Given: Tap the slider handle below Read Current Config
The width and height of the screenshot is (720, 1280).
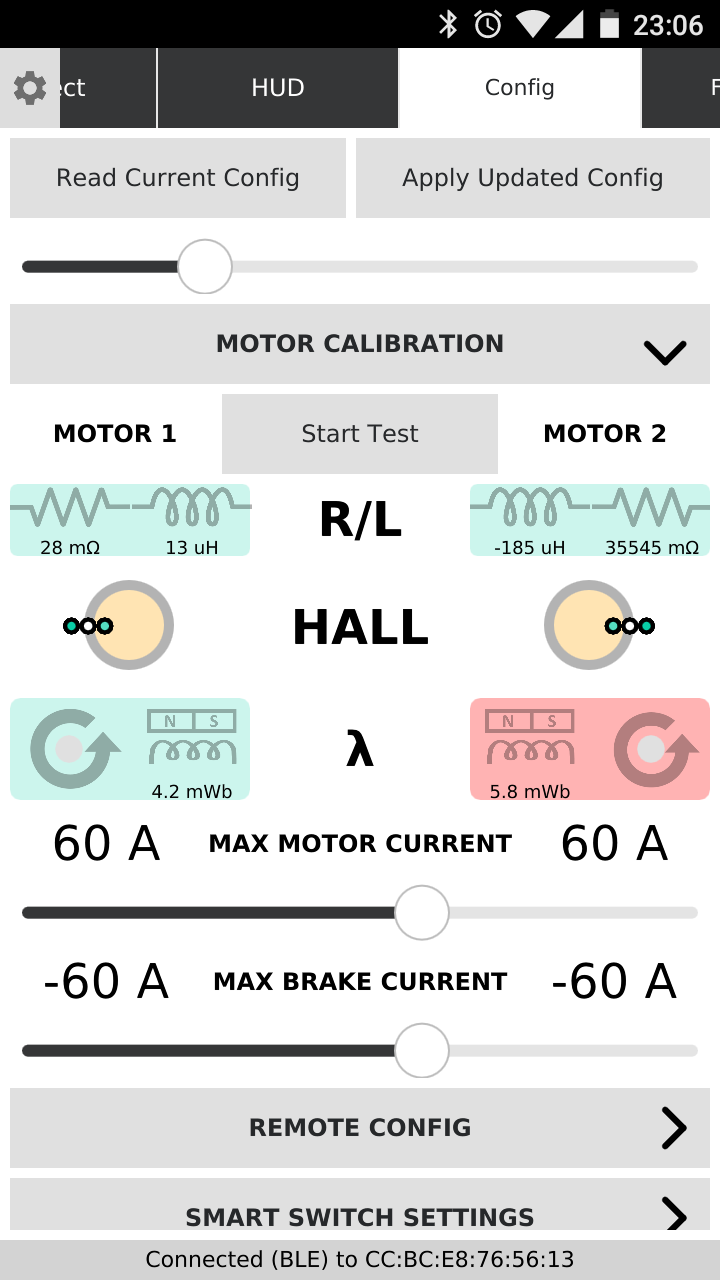Looking at the screenshot, I should [205, 267].
